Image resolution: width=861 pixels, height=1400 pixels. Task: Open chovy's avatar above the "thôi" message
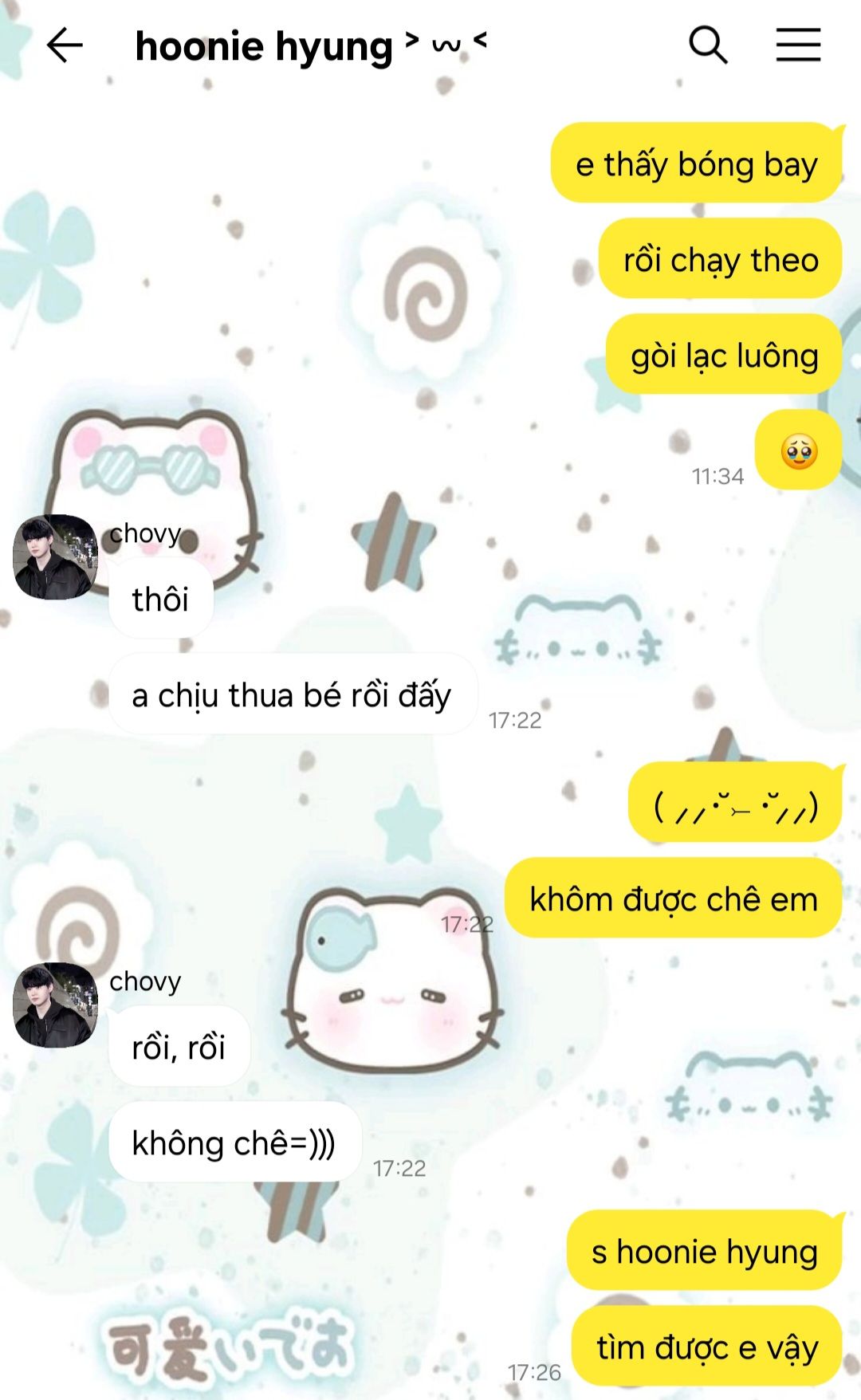pos(54,557)
